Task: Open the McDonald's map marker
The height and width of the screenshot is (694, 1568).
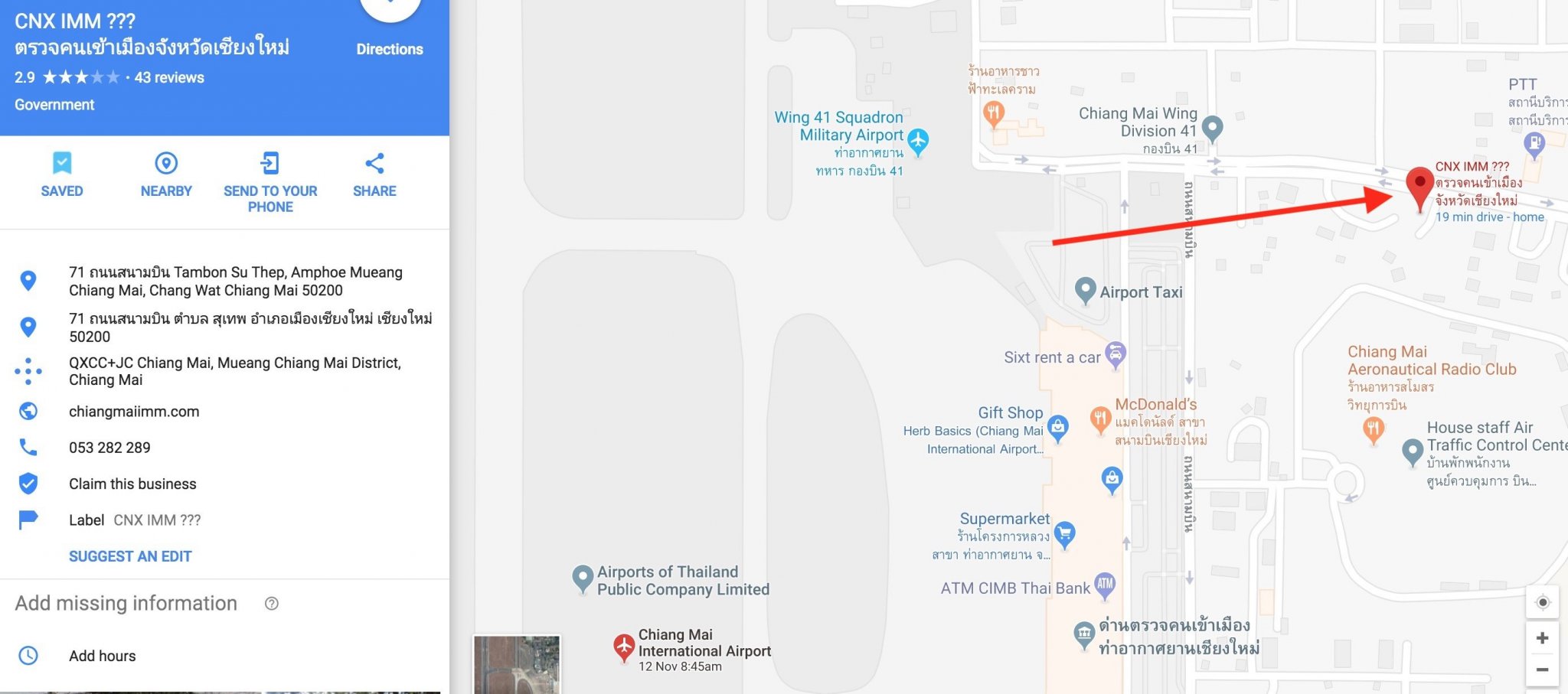Action: pos(1099,418)
